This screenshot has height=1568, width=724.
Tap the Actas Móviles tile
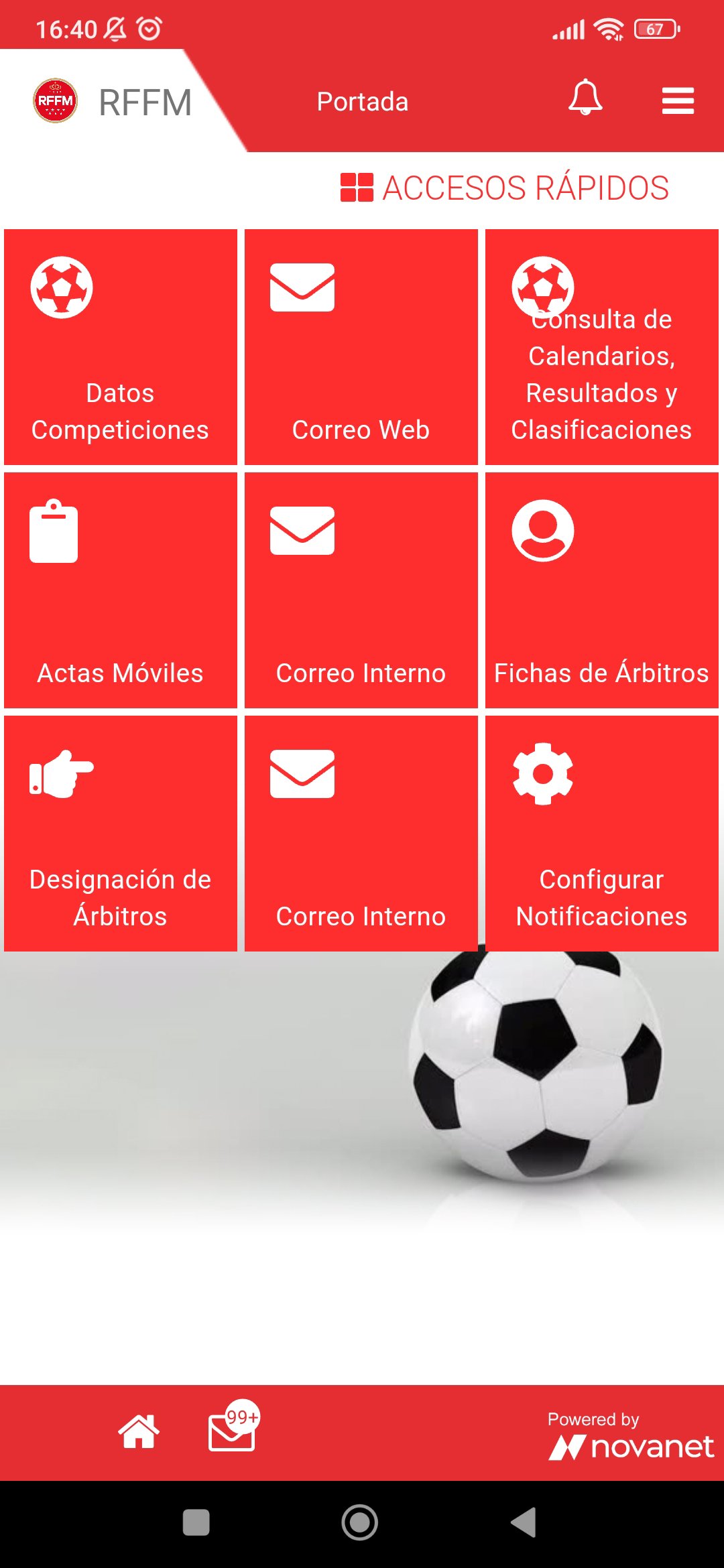(x=121, y=590)
